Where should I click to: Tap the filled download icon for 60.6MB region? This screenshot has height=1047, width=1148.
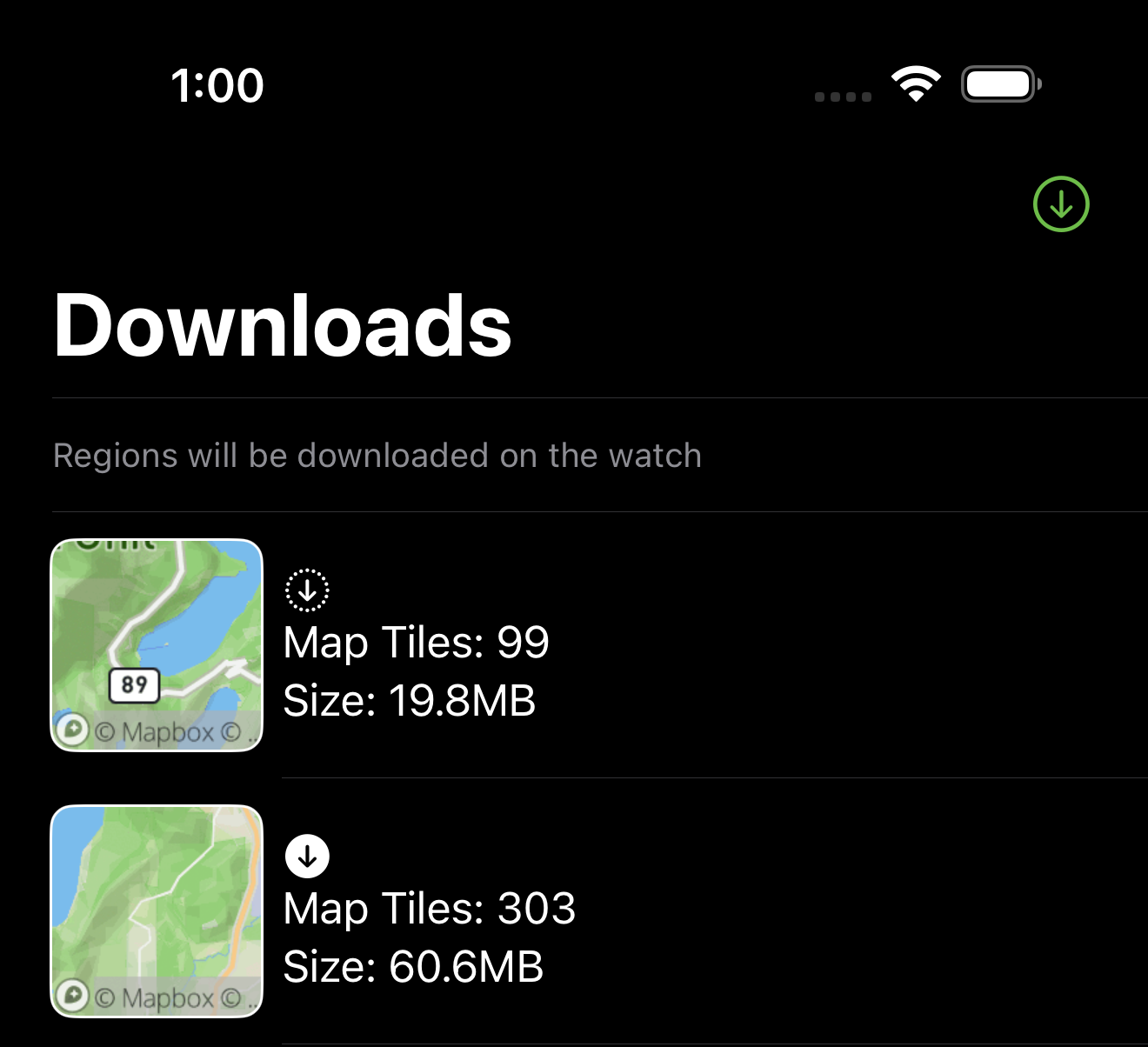307,857
